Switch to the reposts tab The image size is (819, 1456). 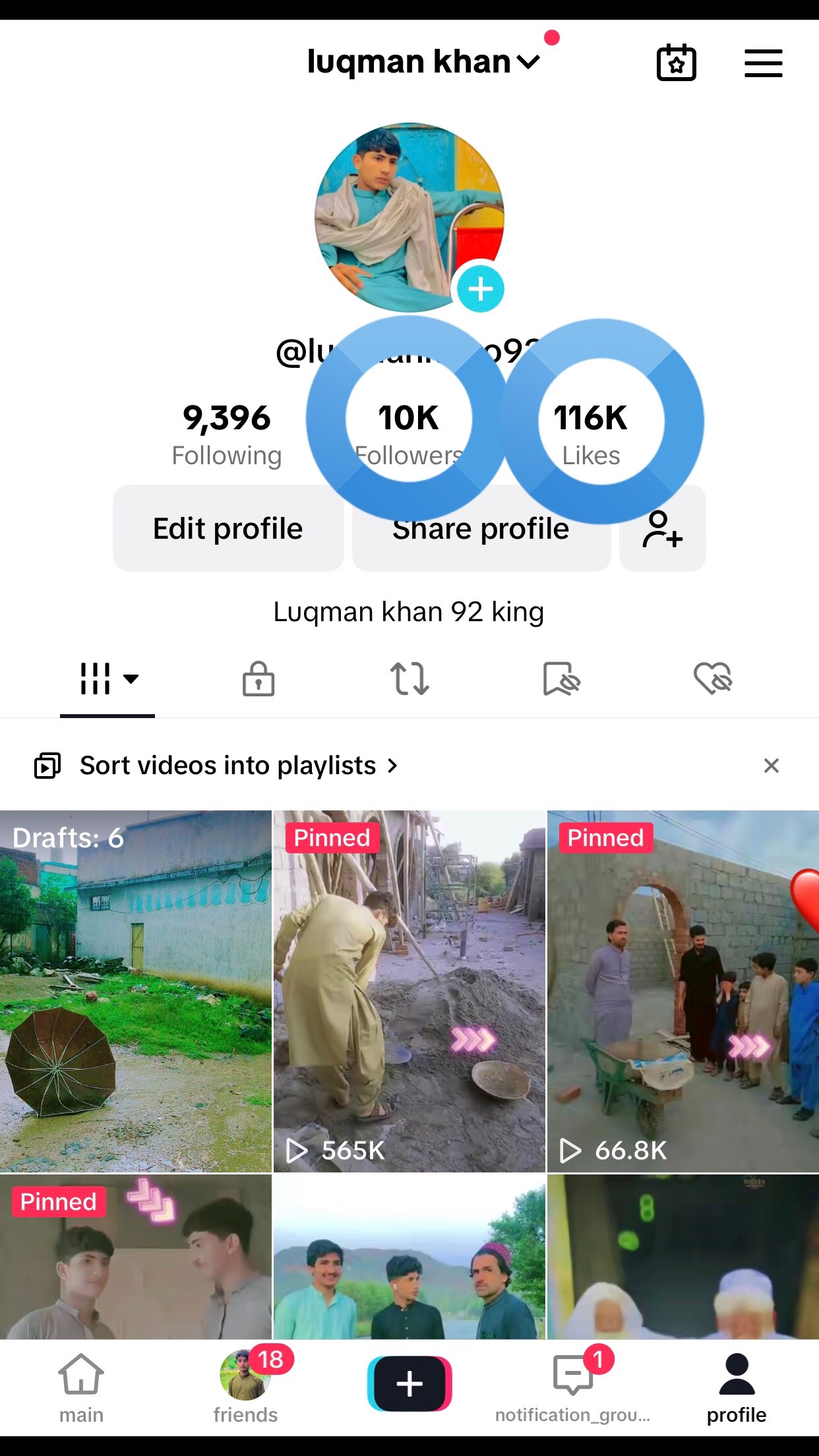click(x=409, y=679)
